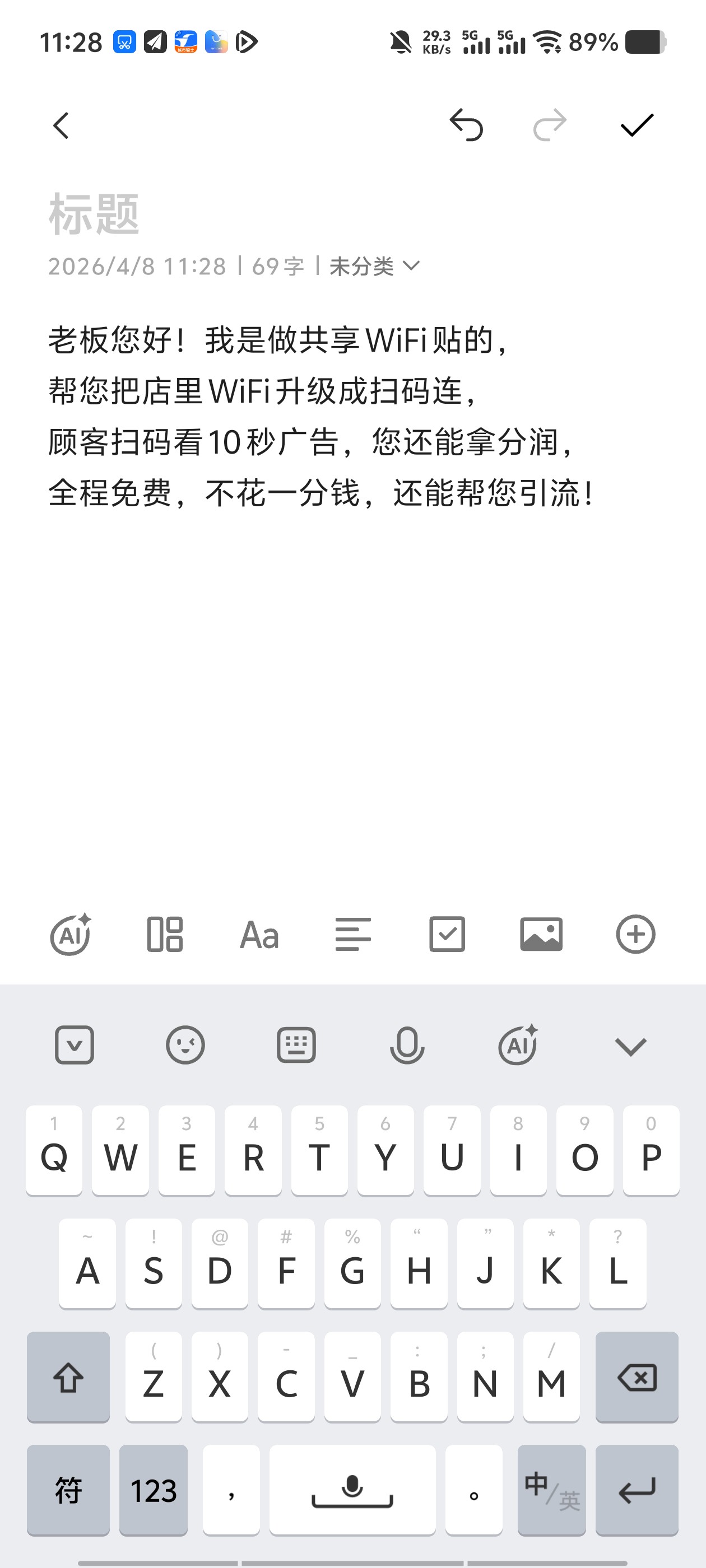Insert an image into the note

pos(541,934)
